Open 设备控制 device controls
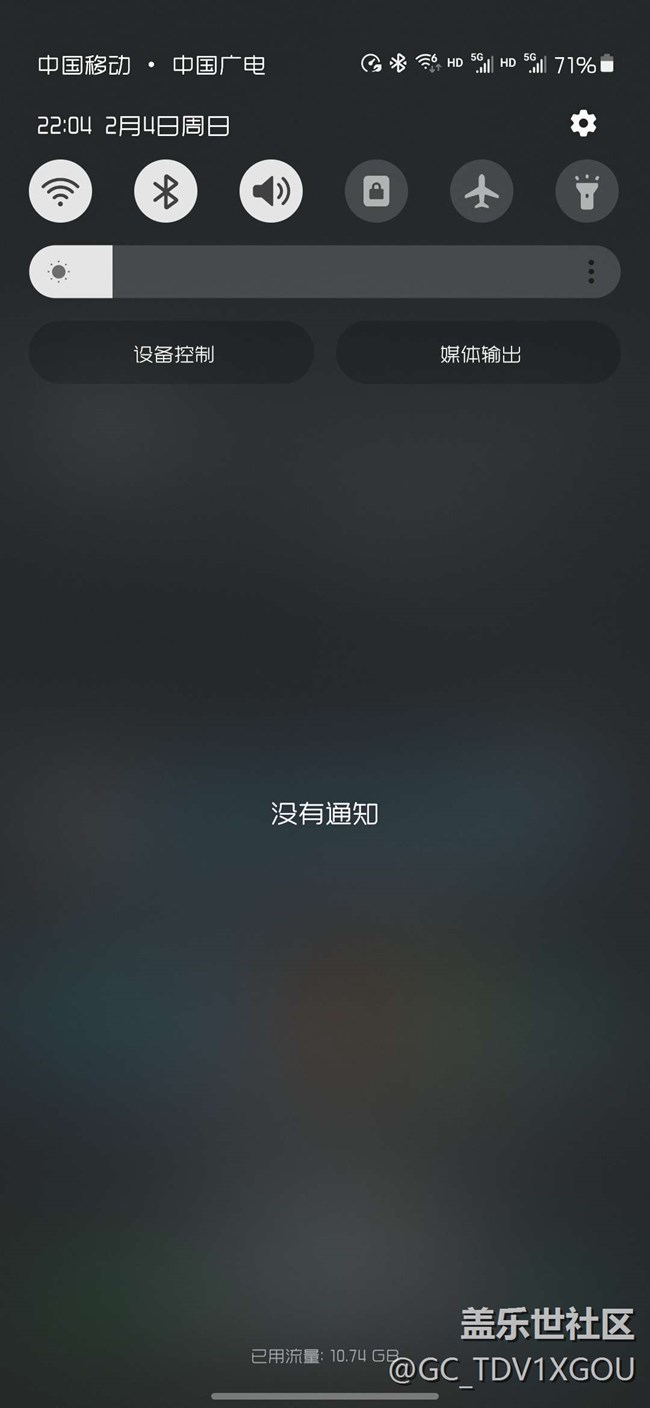 172,353
